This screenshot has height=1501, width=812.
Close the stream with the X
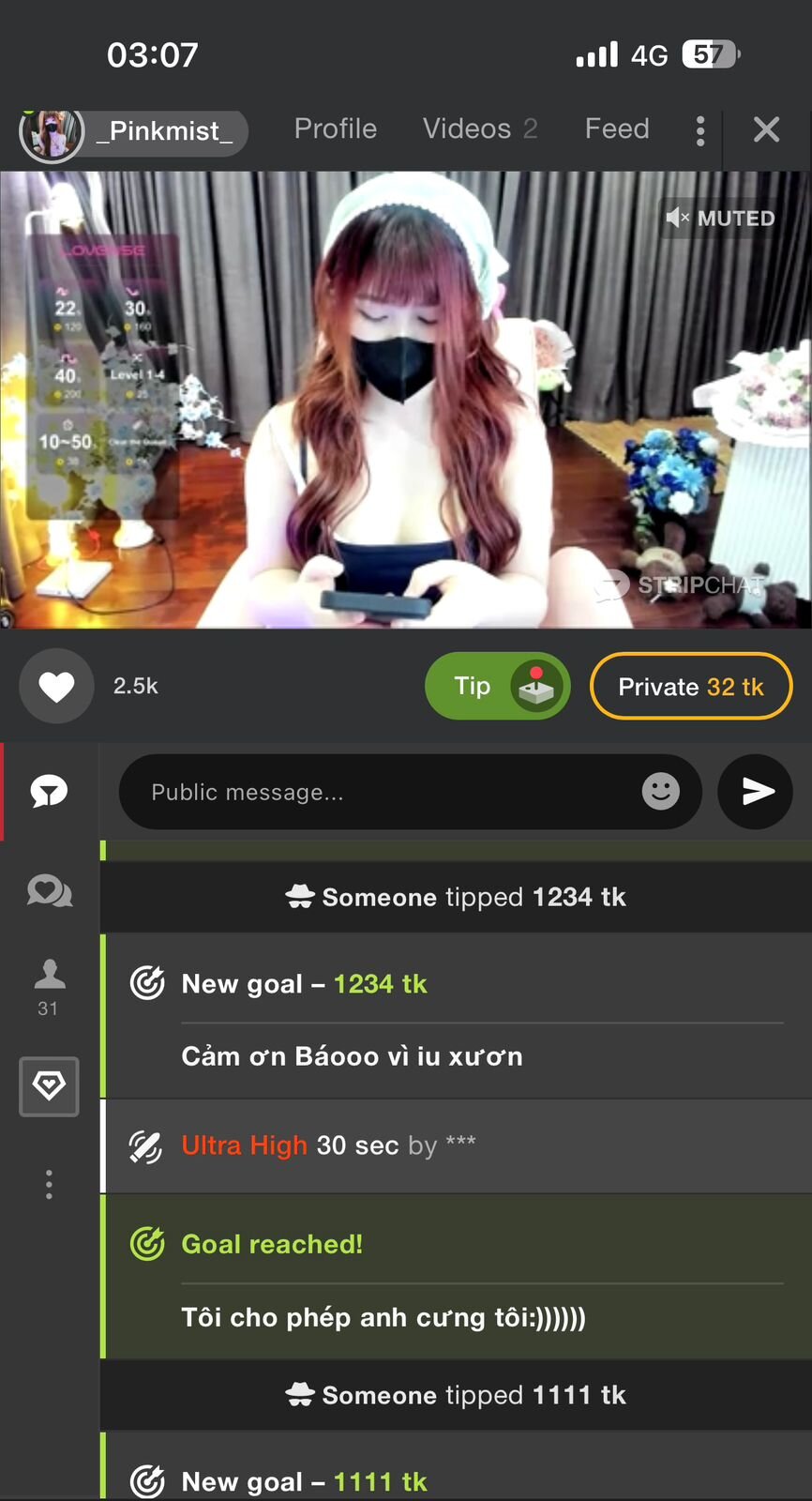766,129
